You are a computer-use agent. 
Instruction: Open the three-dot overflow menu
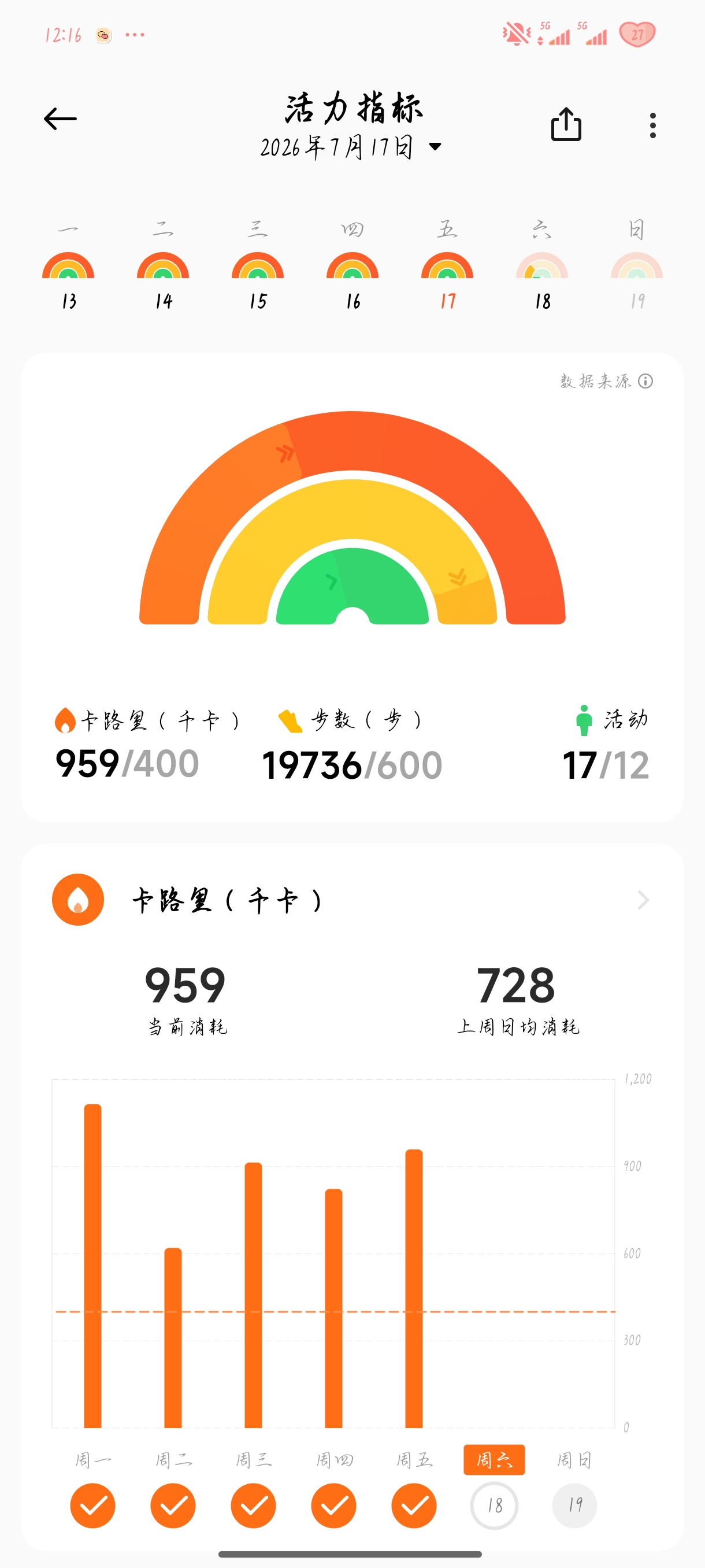(x=652, y=125)
